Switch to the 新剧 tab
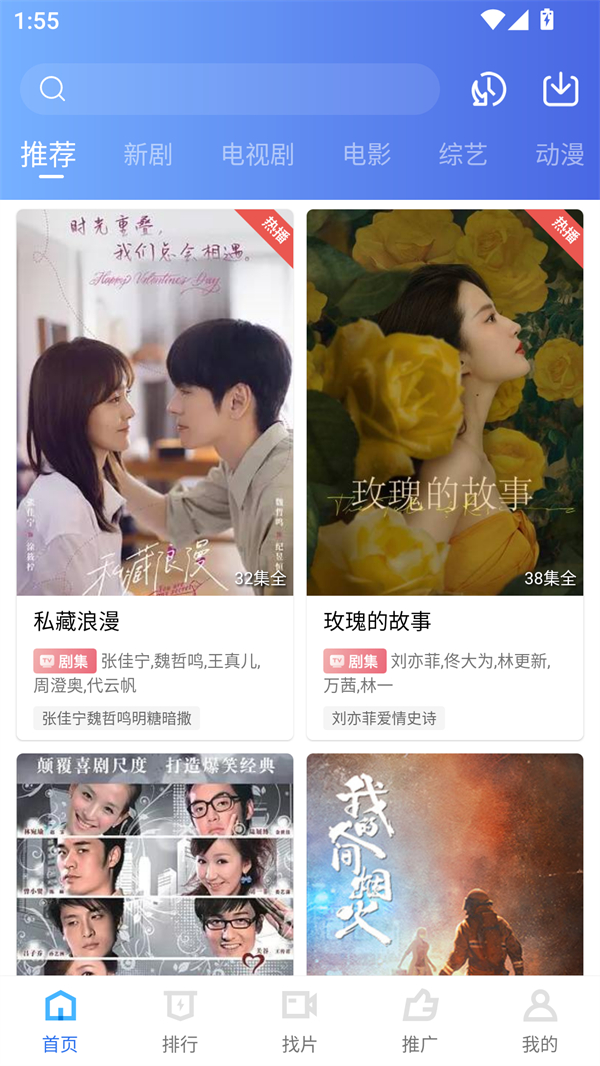The height and width of the screenshot is (1066, 600). tap(148, 155)
